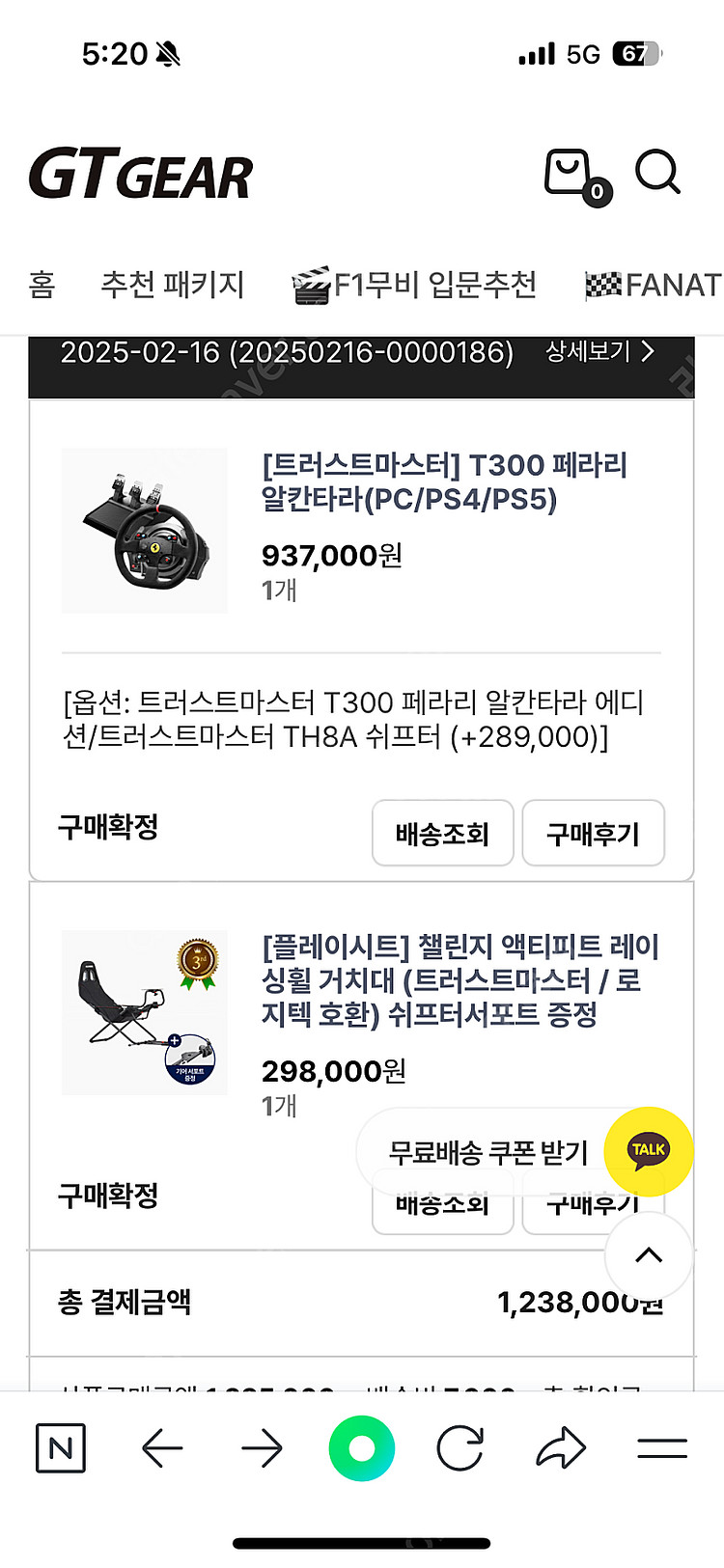Go forward using the right arrow icon

pos(261,1447)
